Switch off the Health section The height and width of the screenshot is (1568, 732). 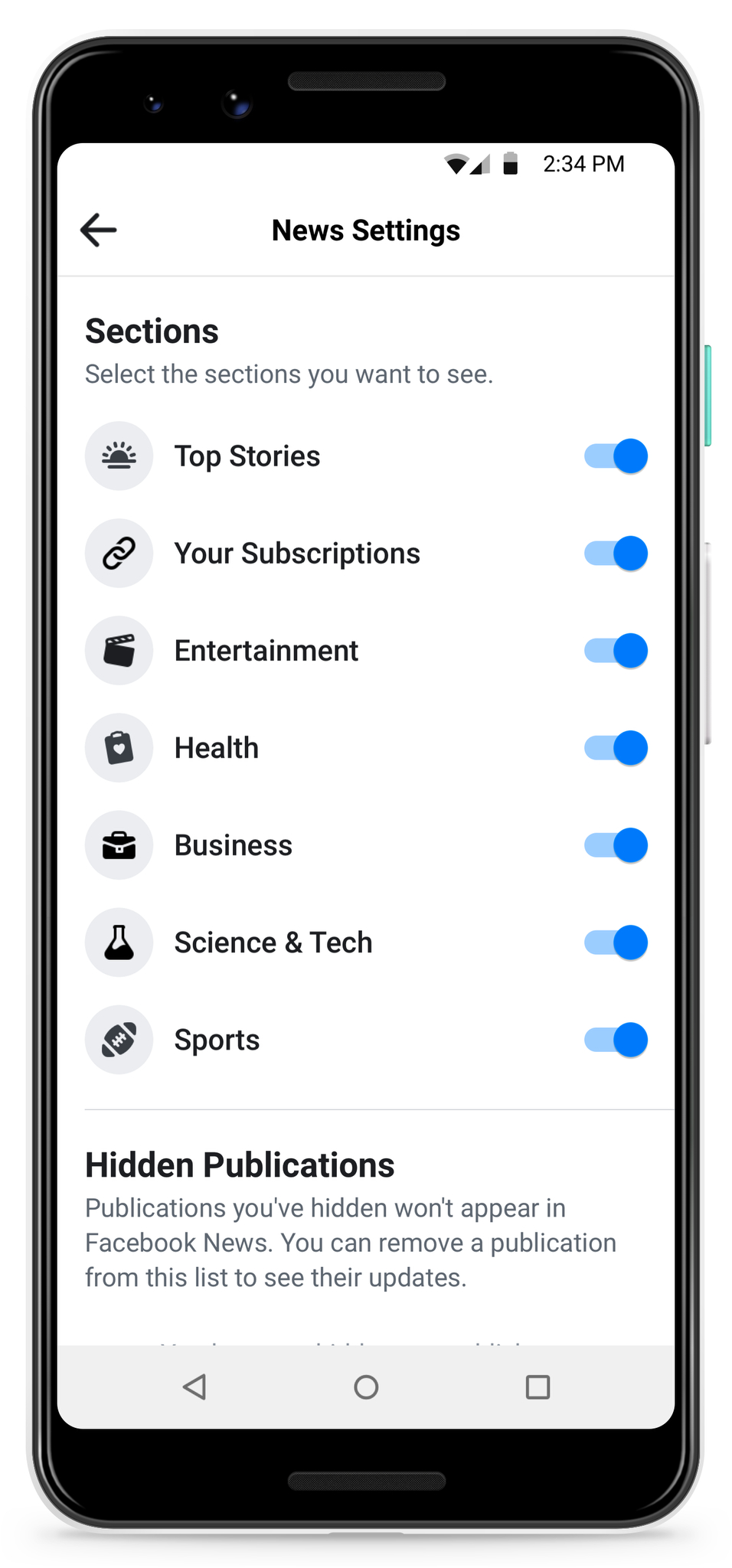point(616,748)
